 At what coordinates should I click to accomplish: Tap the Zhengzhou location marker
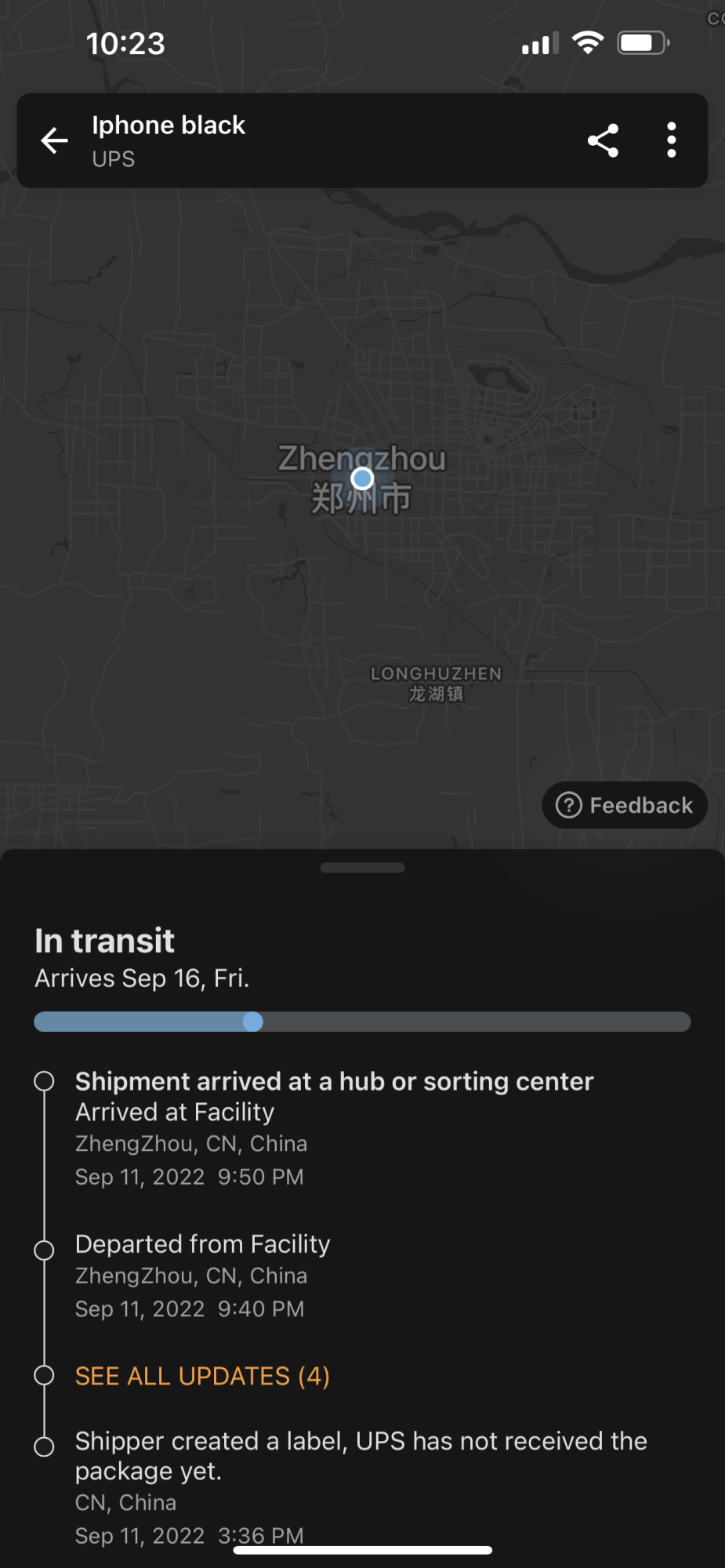(362, 478)
